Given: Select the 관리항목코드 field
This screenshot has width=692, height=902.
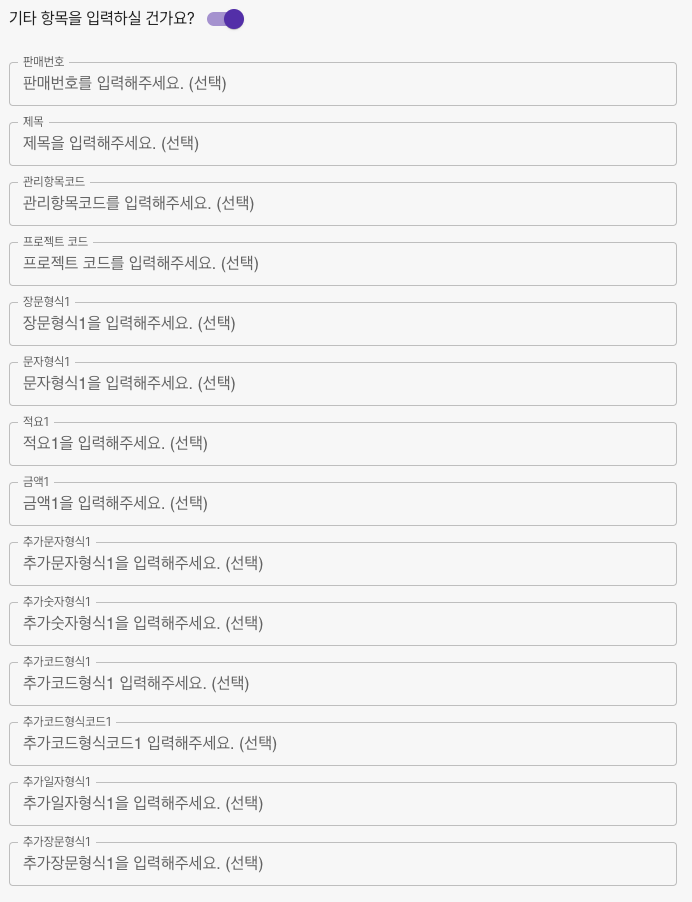Looking at the screenshot, I should click(x=343, y=204).
